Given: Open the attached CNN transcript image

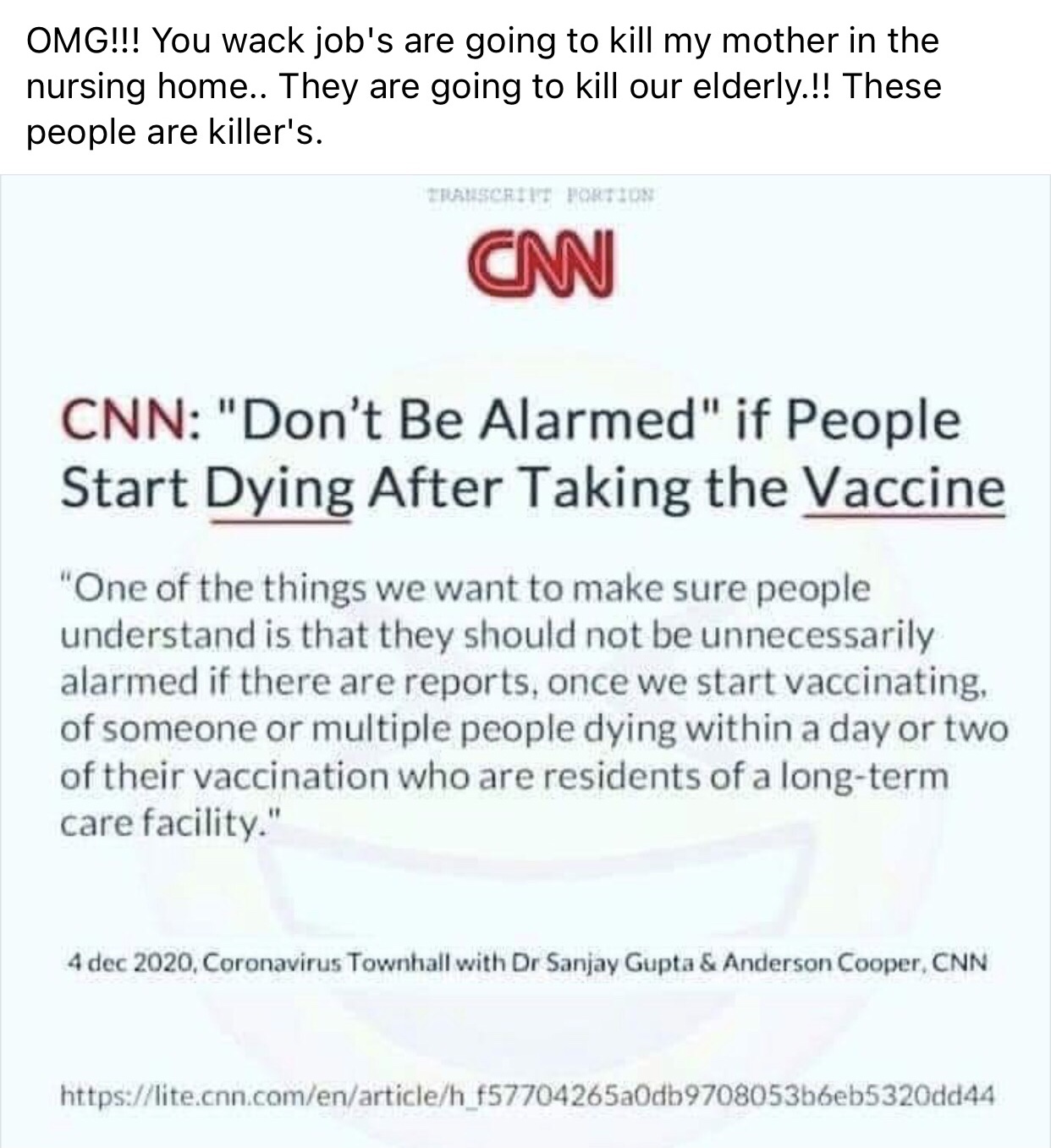Looking at the screenshot, I should [x=525, y=660].
